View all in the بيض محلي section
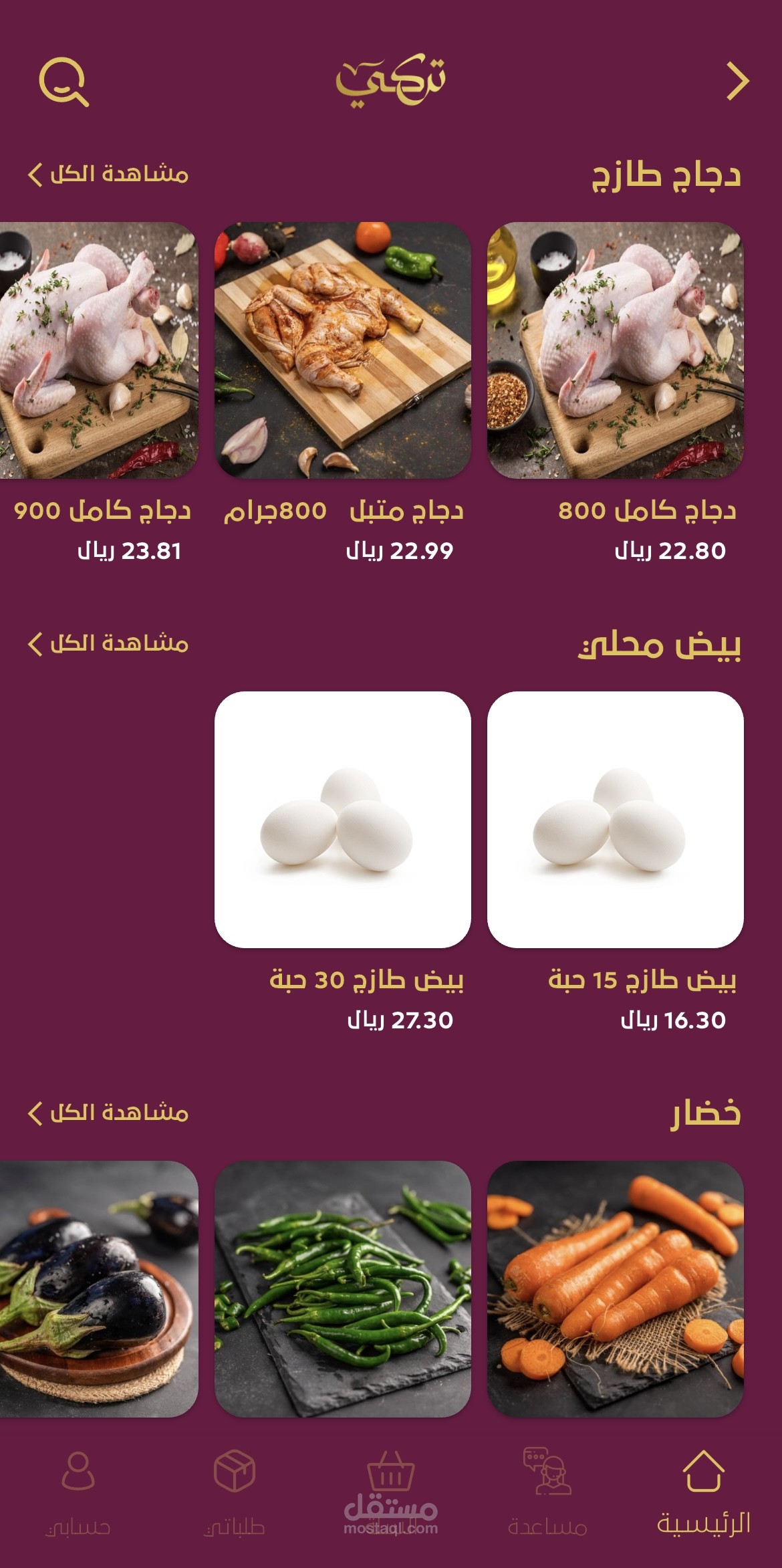 pos(108,644)
